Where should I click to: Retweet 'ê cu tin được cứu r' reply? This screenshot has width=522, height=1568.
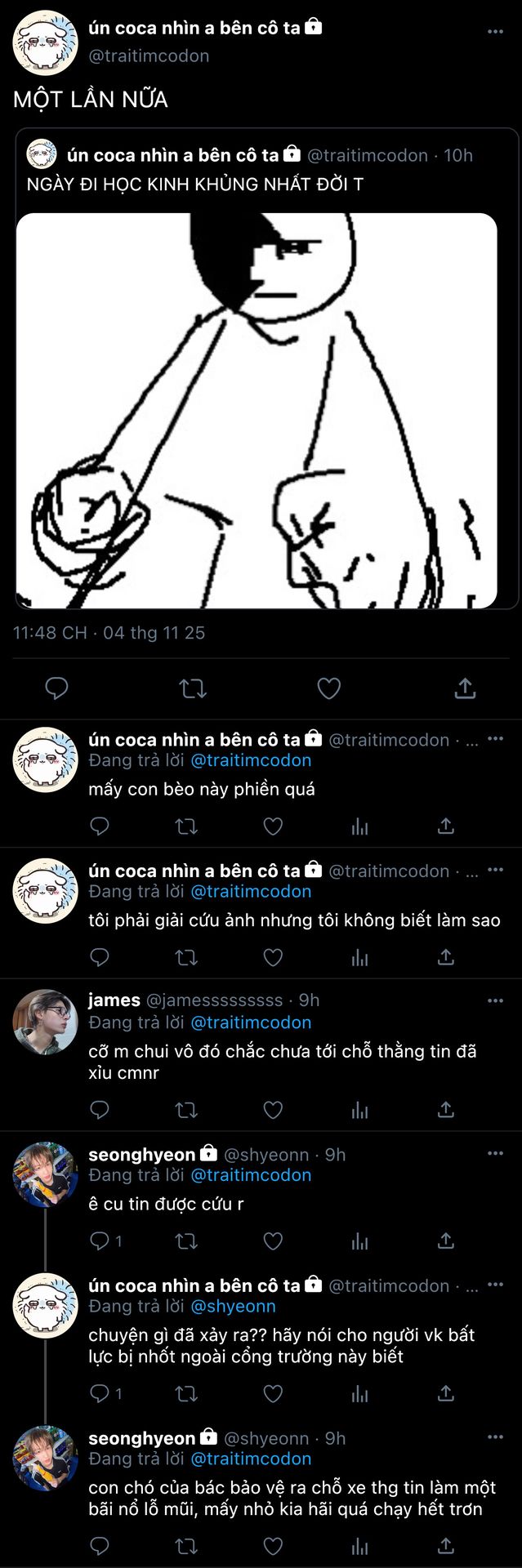186,1241
